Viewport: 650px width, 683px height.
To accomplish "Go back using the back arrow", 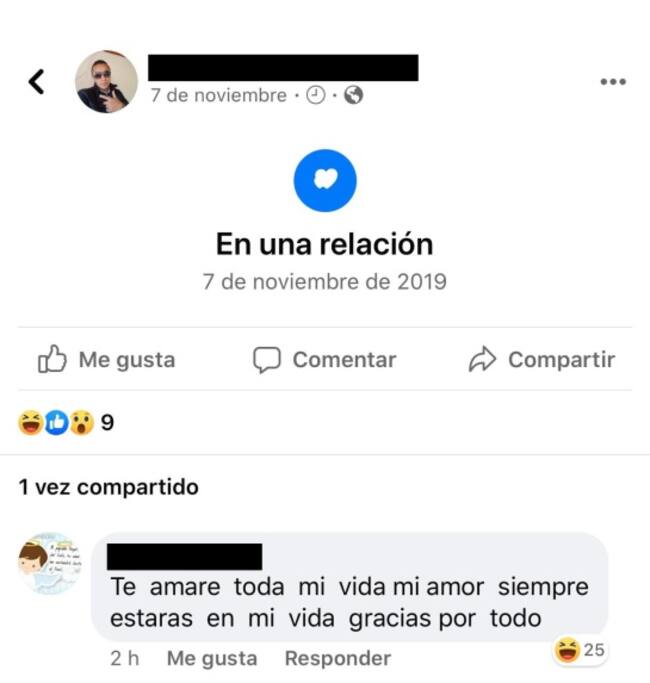I will pos(37,82).
